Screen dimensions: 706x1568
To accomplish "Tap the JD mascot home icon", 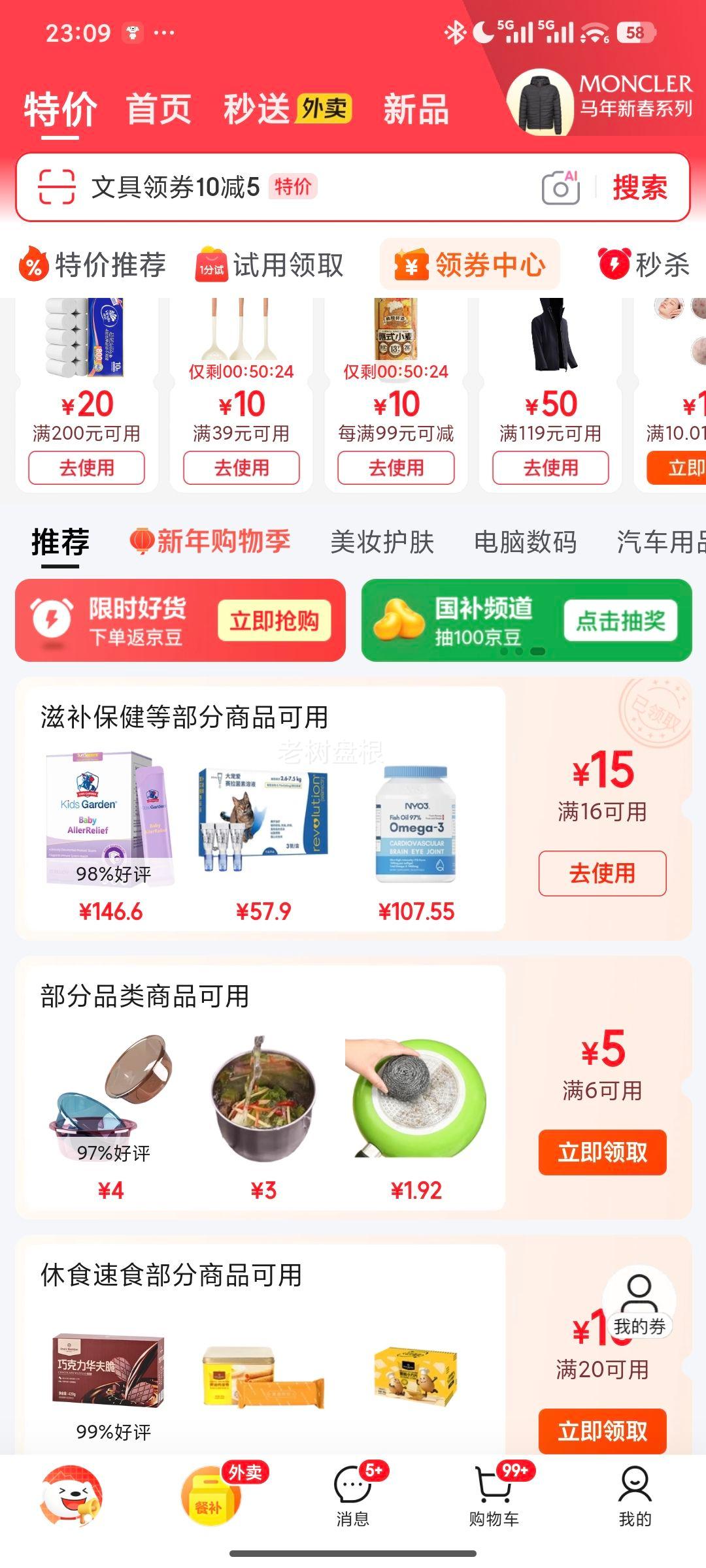I will point(72,1496).
